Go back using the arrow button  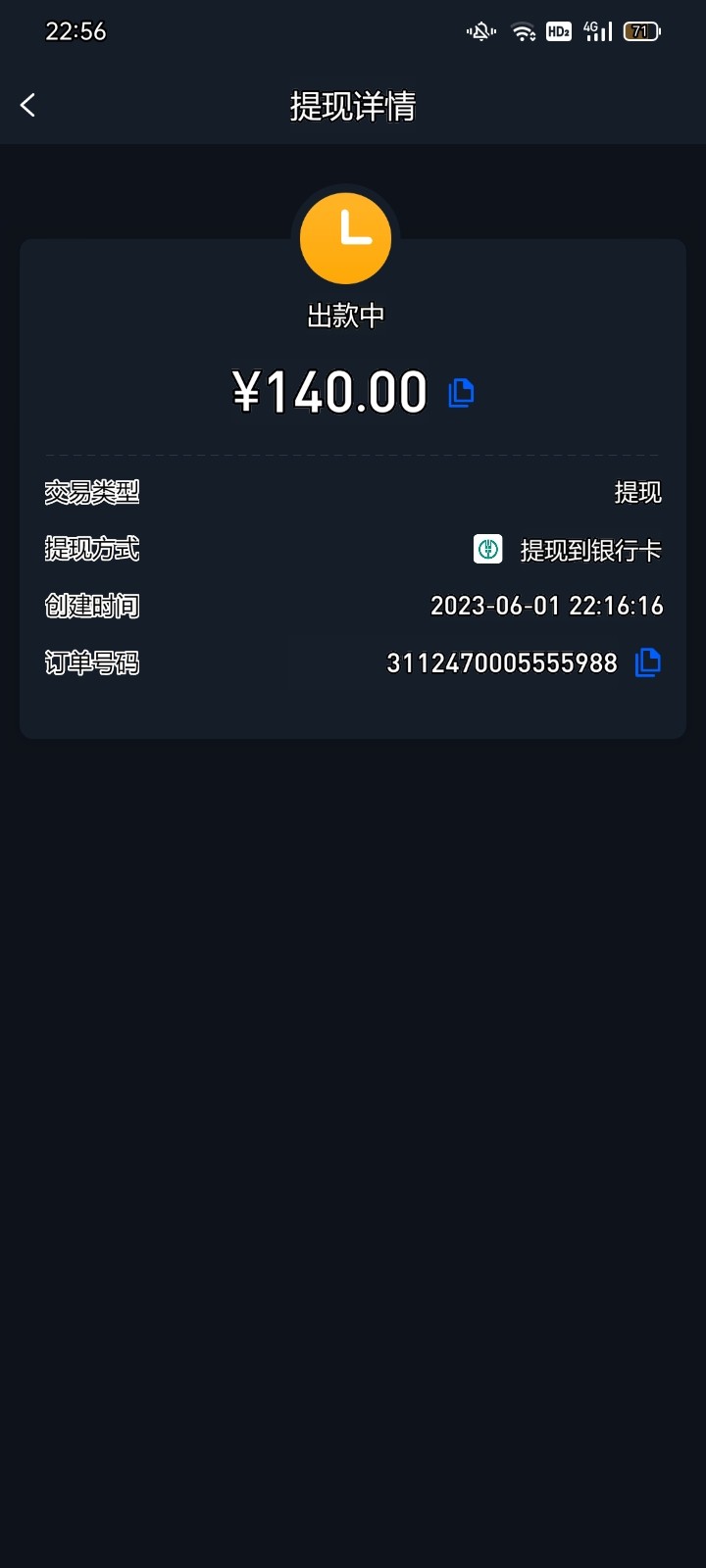(27, 104)
